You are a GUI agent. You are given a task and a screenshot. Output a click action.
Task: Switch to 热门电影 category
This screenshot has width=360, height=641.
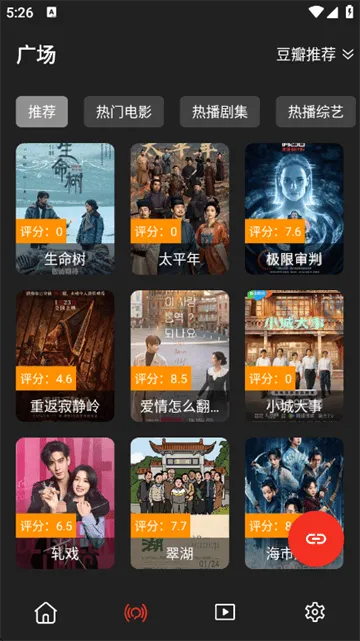coord(124,112)
